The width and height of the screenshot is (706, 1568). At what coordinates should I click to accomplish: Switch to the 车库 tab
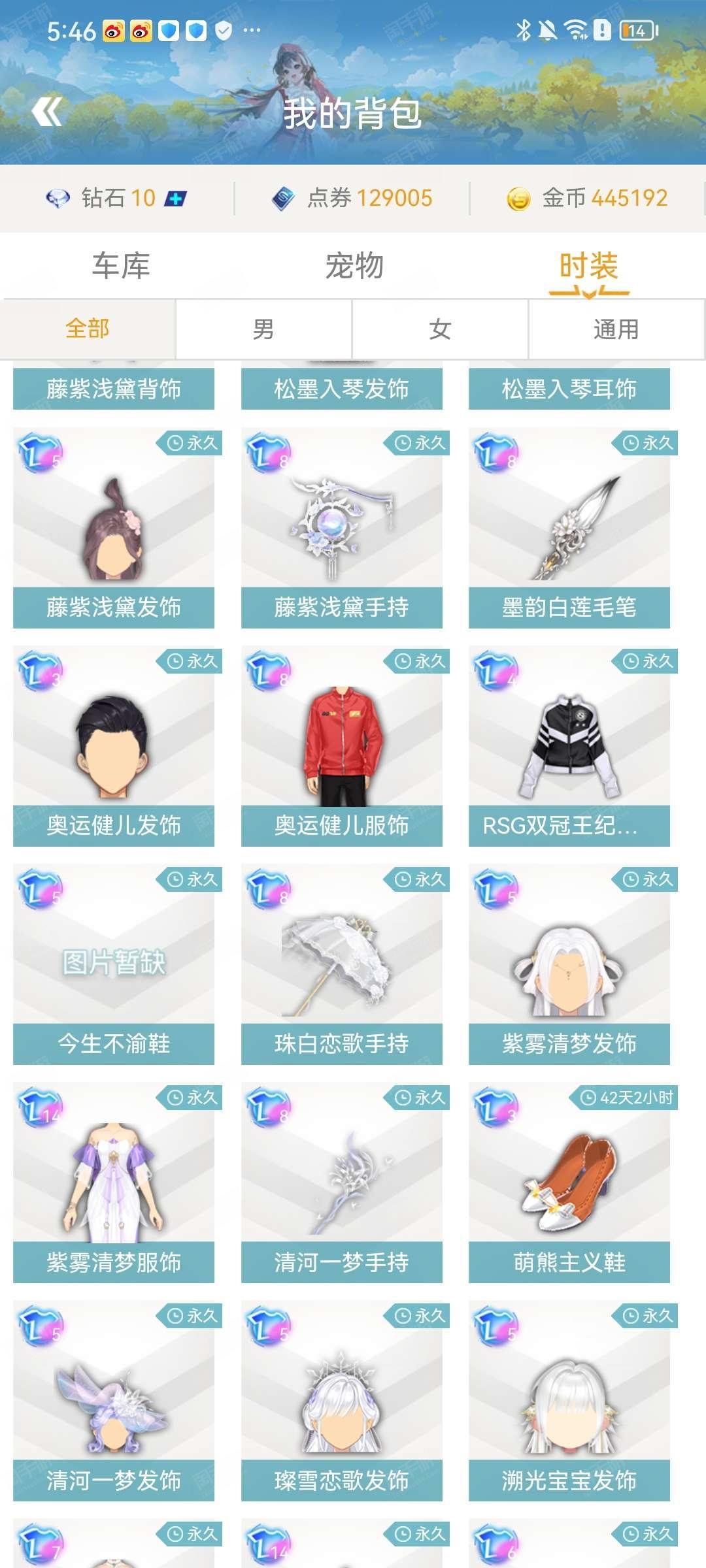[121, 267]
